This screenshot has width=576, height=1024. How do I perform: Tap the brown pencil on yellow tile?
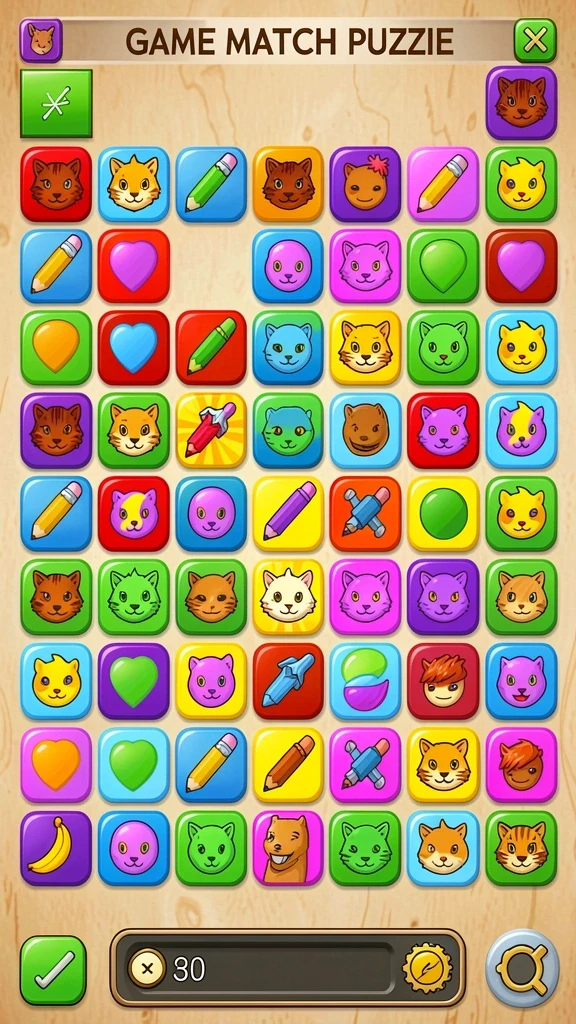pos(288,765)
